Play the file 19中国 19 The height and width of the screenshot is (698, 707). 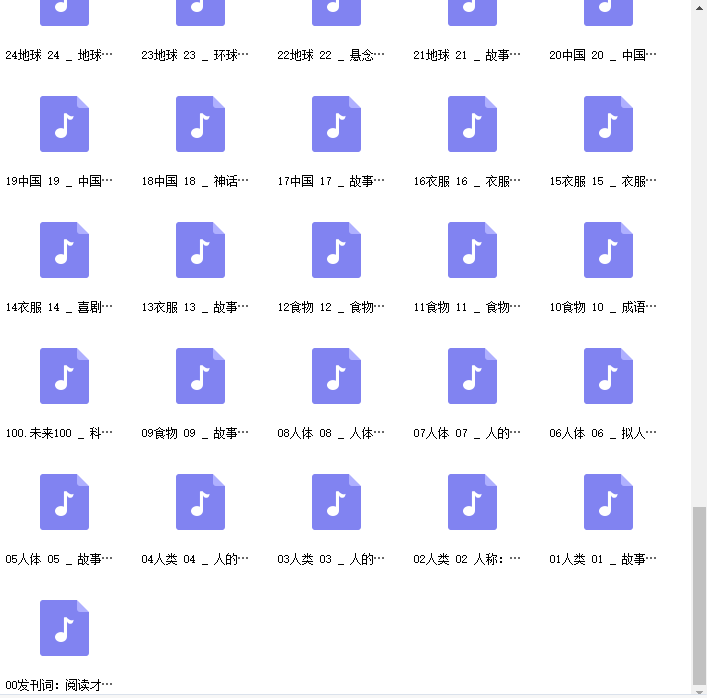coord(64,124)
